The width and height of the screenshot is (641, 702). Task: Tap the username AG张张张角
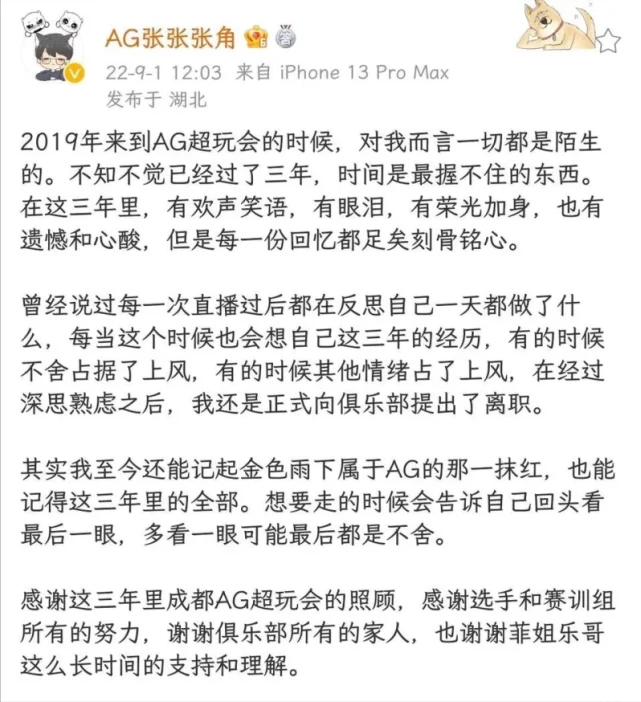170,38
